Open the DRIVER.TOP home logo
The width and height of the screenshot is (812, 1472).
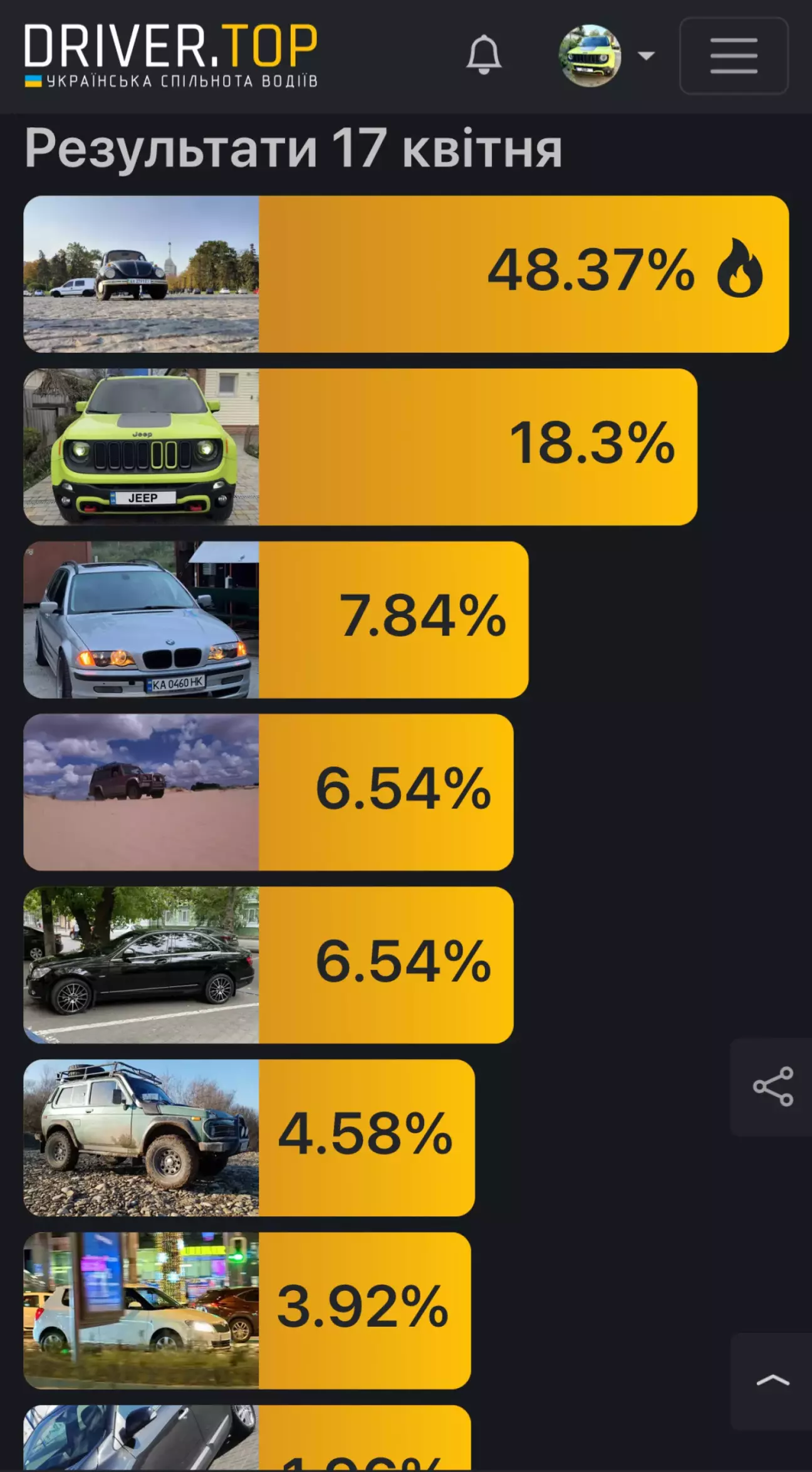[x=170, y=55]
